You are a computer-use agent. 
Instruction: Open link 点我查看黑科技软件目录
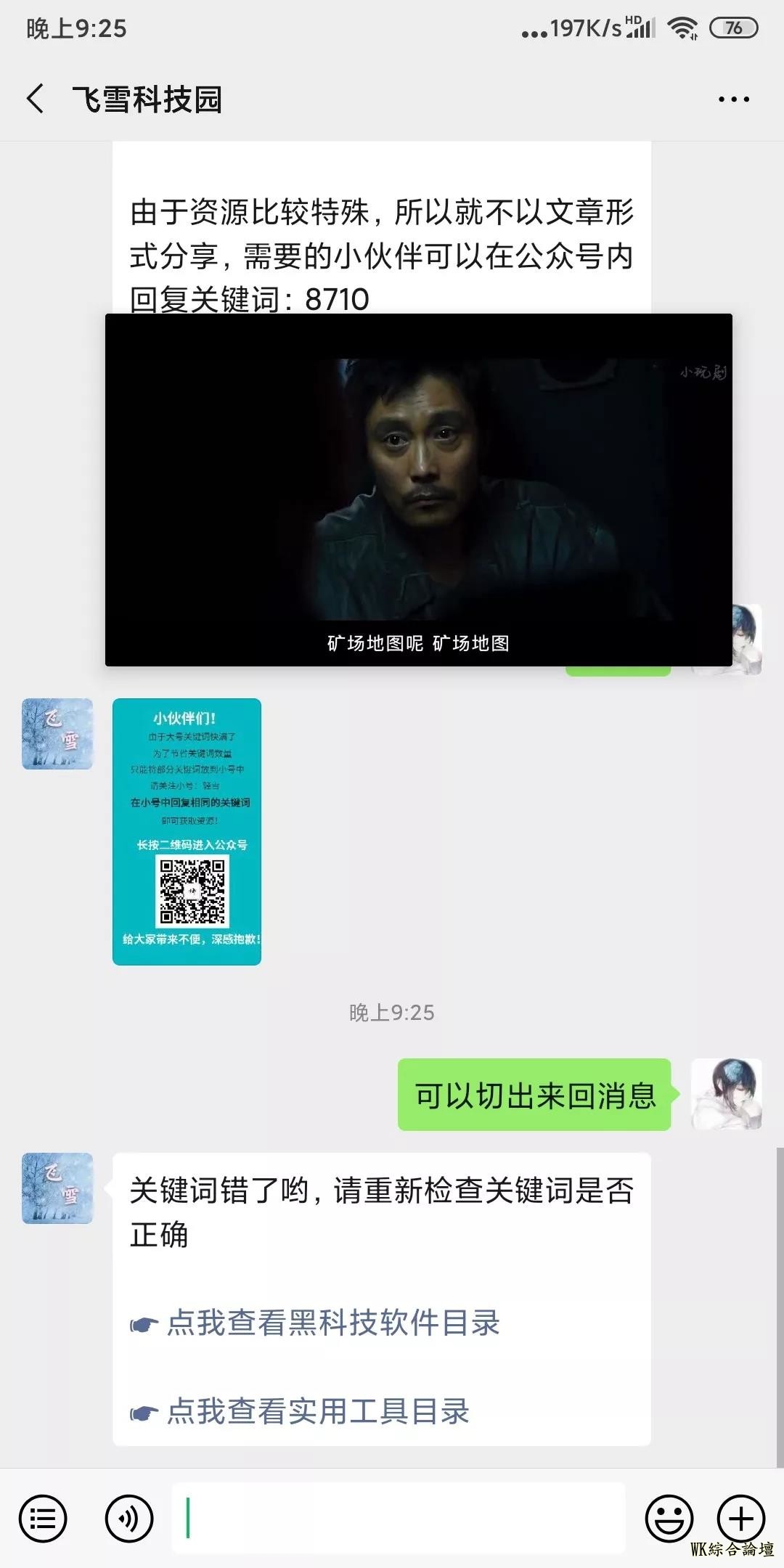332,1323
